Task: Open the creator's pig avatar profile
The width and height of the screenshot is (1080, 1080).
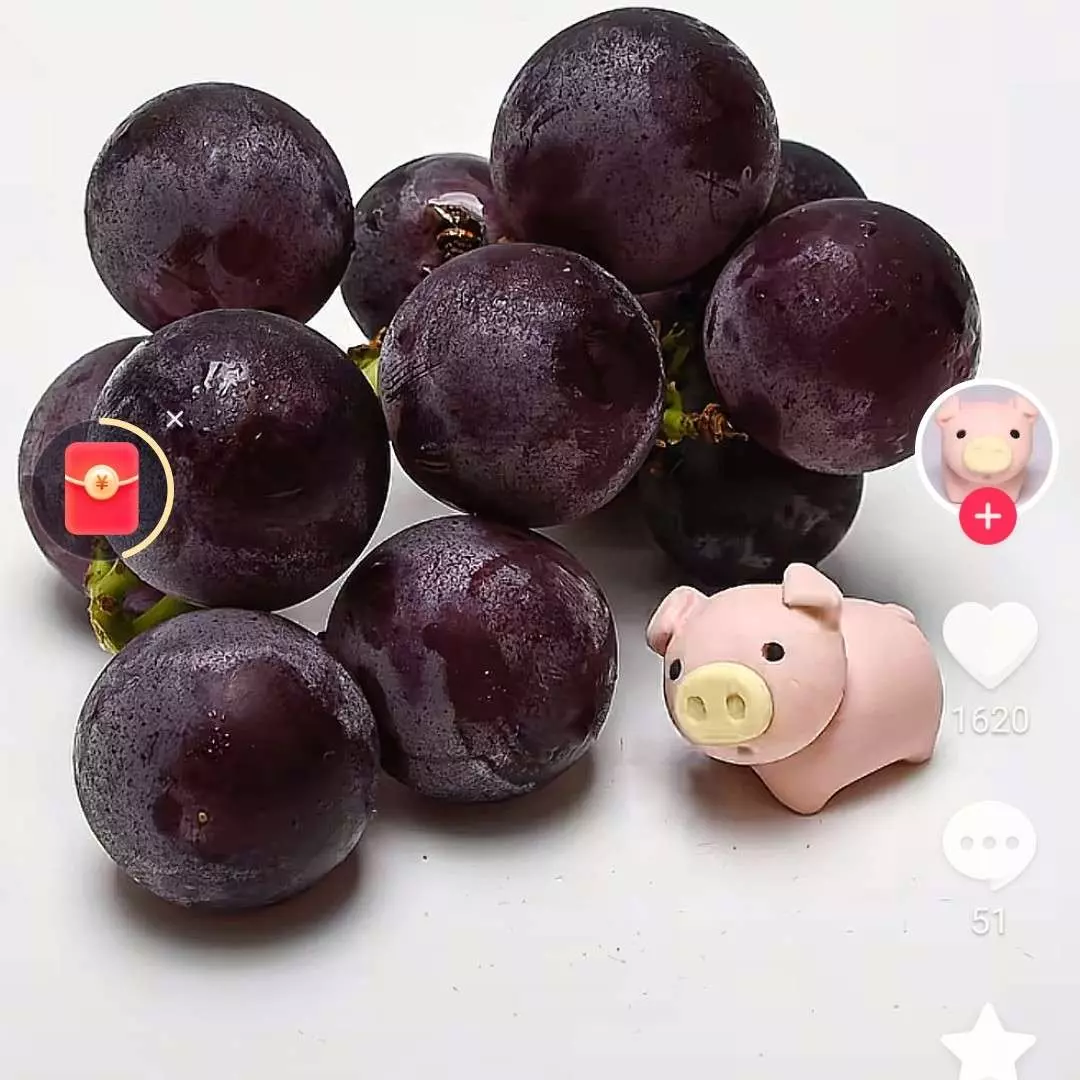Action: pos(986,445)
